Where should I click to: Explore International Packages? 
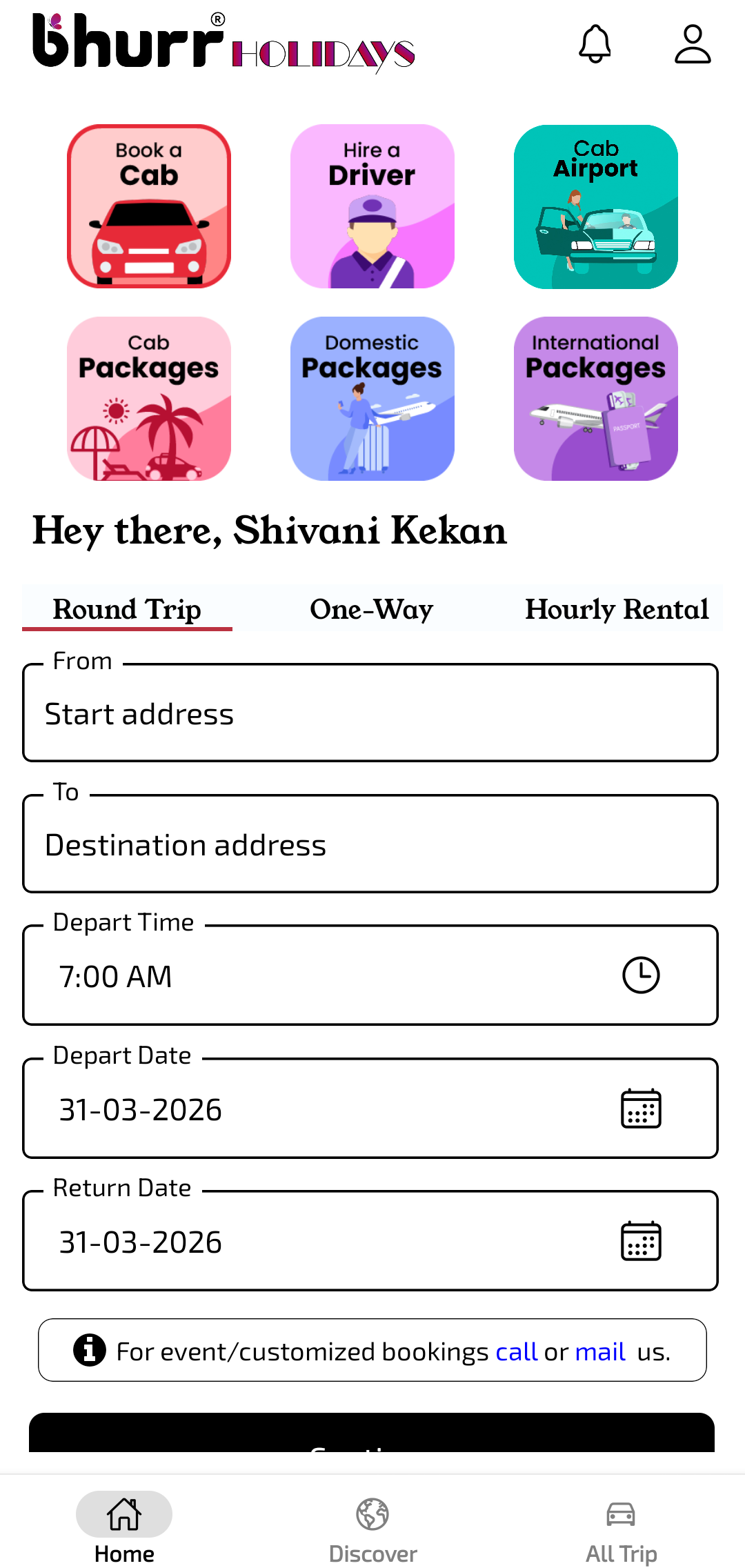click(x=595, y=399)
